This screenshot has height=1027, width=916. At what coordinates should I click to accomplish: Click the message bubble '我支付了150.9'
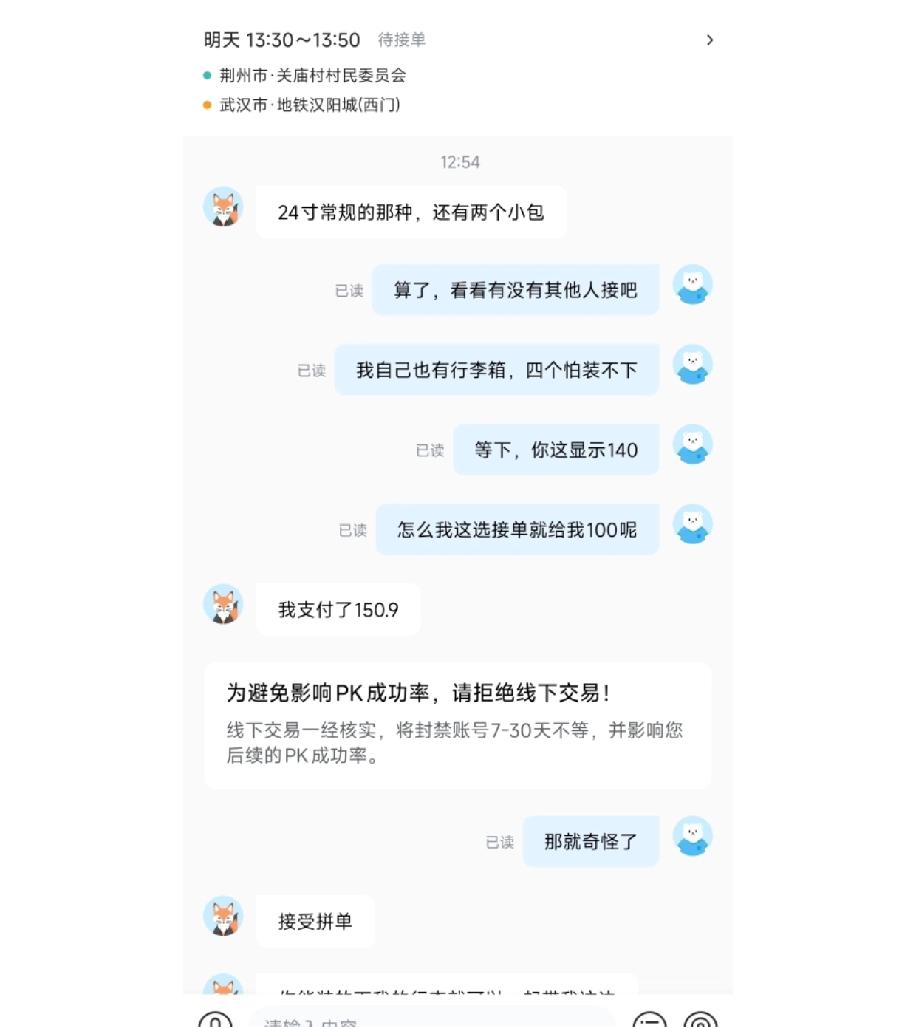(x=338, y=608)
